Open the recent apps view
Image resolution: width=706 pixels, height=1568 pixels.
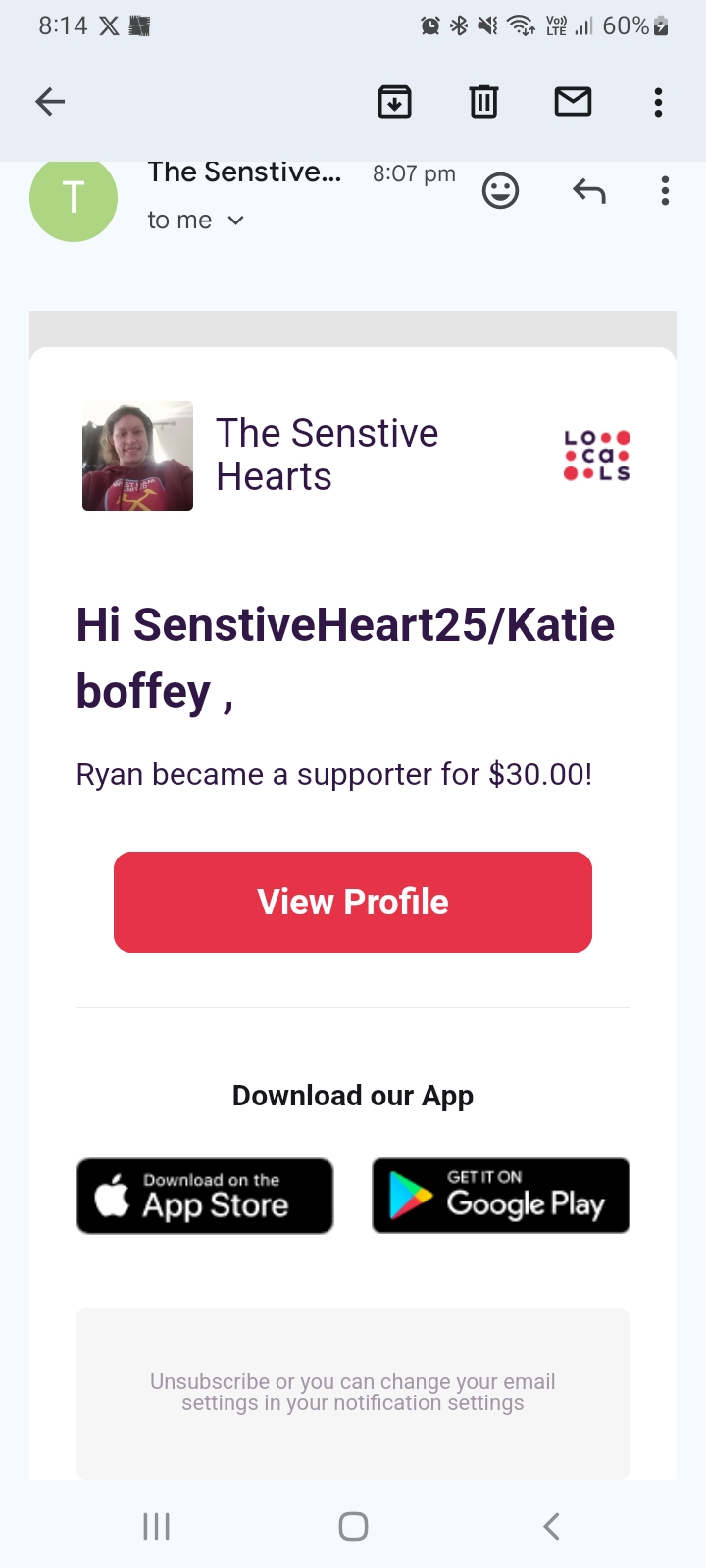[157, 1526]
